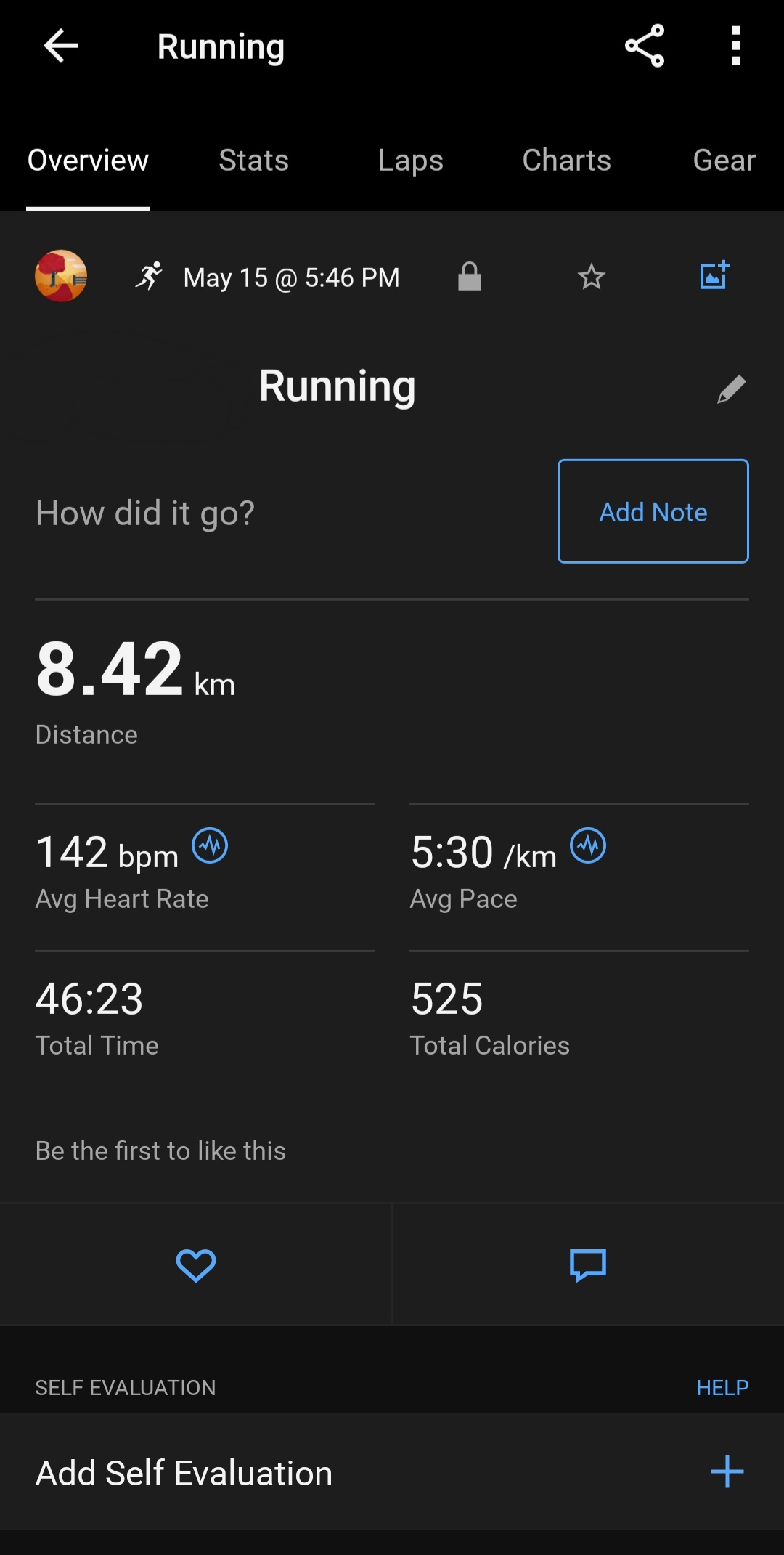Select the Gear tab
This screenshot has width=784, height=1555.
pyautogui.click(x=724, y=161)
